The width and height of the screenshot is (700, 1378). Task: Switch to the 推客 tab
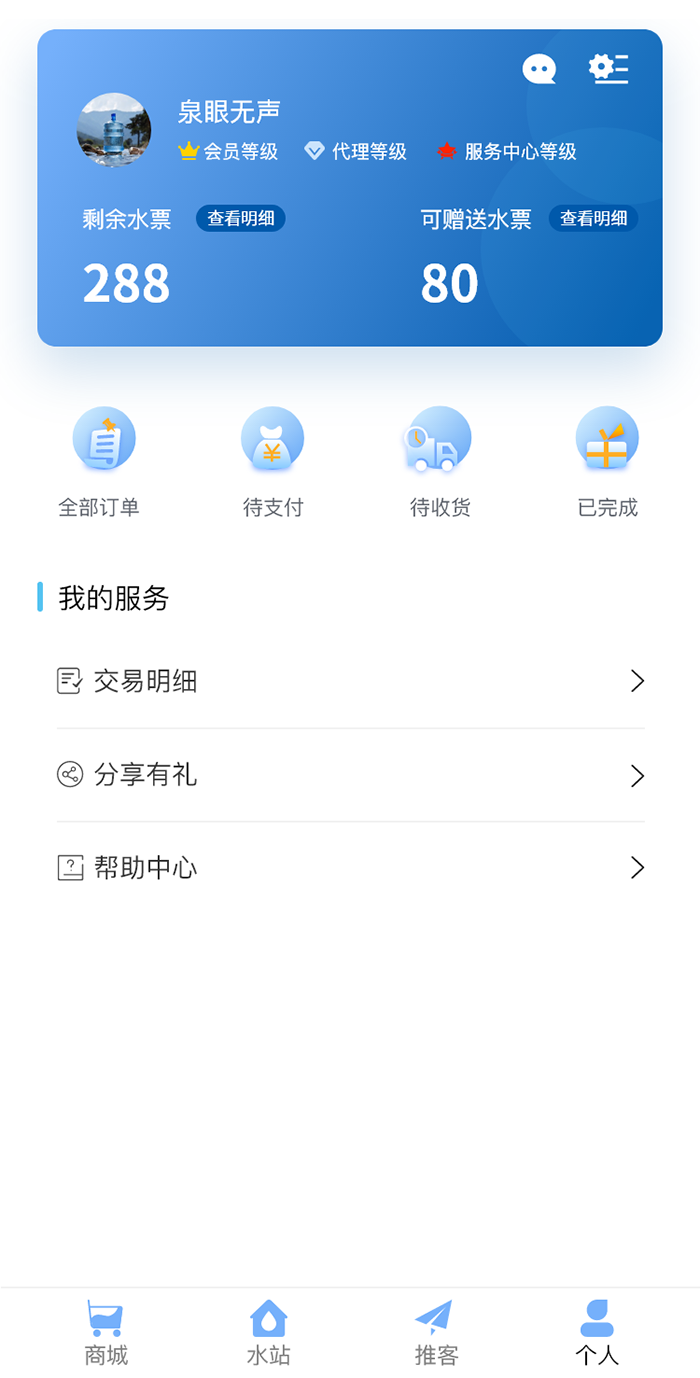pyautogui.click(x=436, y=1333)
